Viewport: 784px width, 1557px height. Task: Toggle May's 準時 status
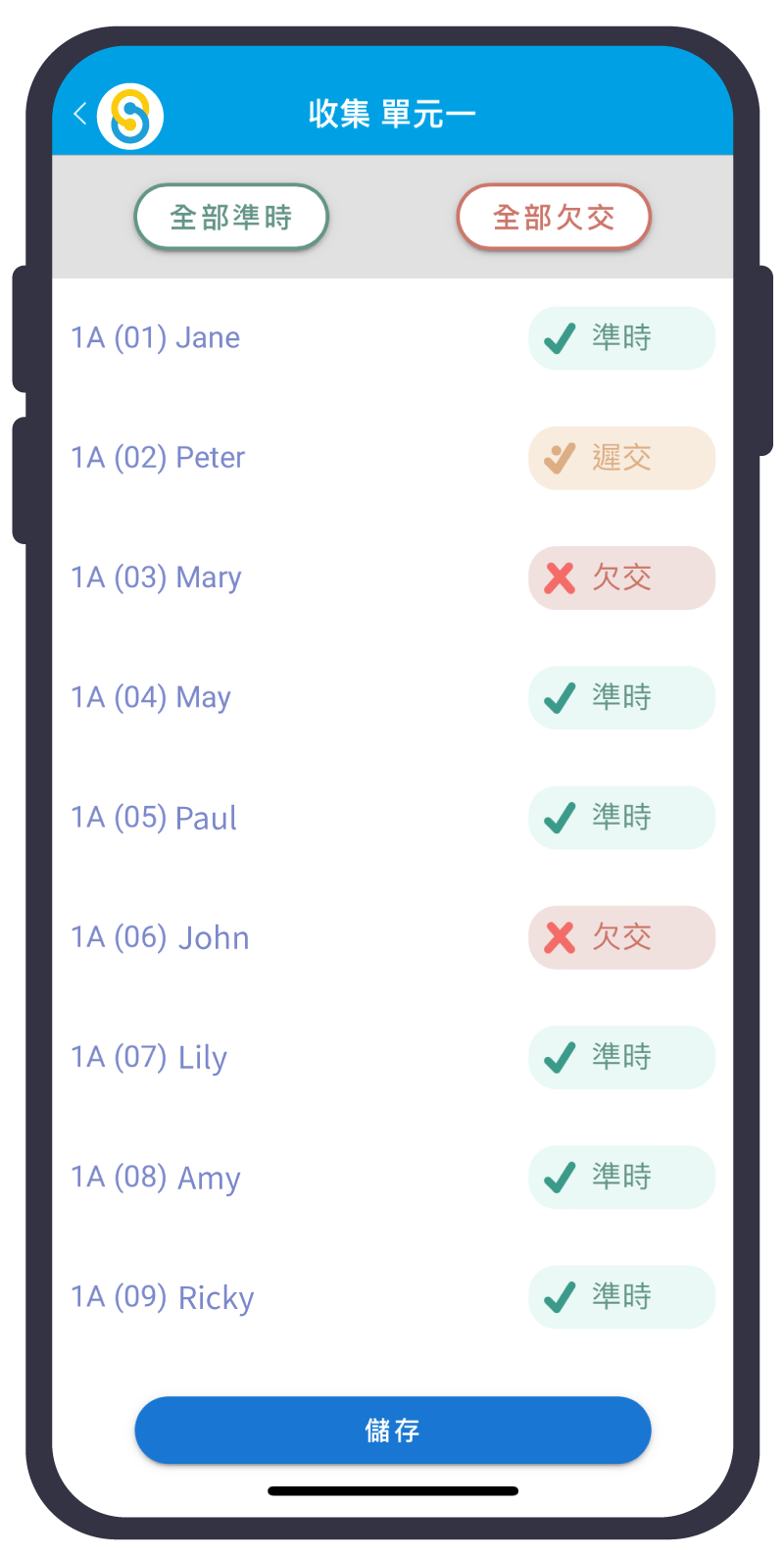coord(621,697)
